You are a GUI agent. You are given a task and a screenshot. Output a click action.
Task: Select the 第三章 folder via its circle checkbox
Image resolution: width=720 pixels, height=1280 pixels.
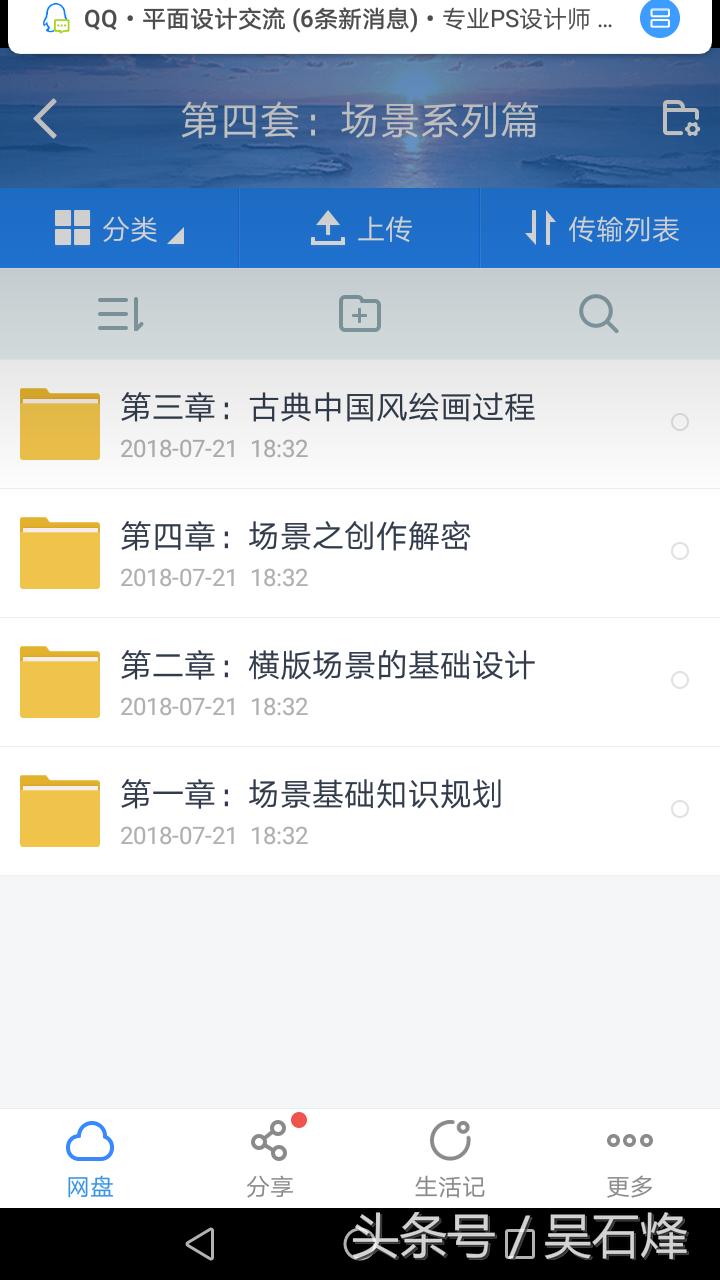tap(681, 423)
